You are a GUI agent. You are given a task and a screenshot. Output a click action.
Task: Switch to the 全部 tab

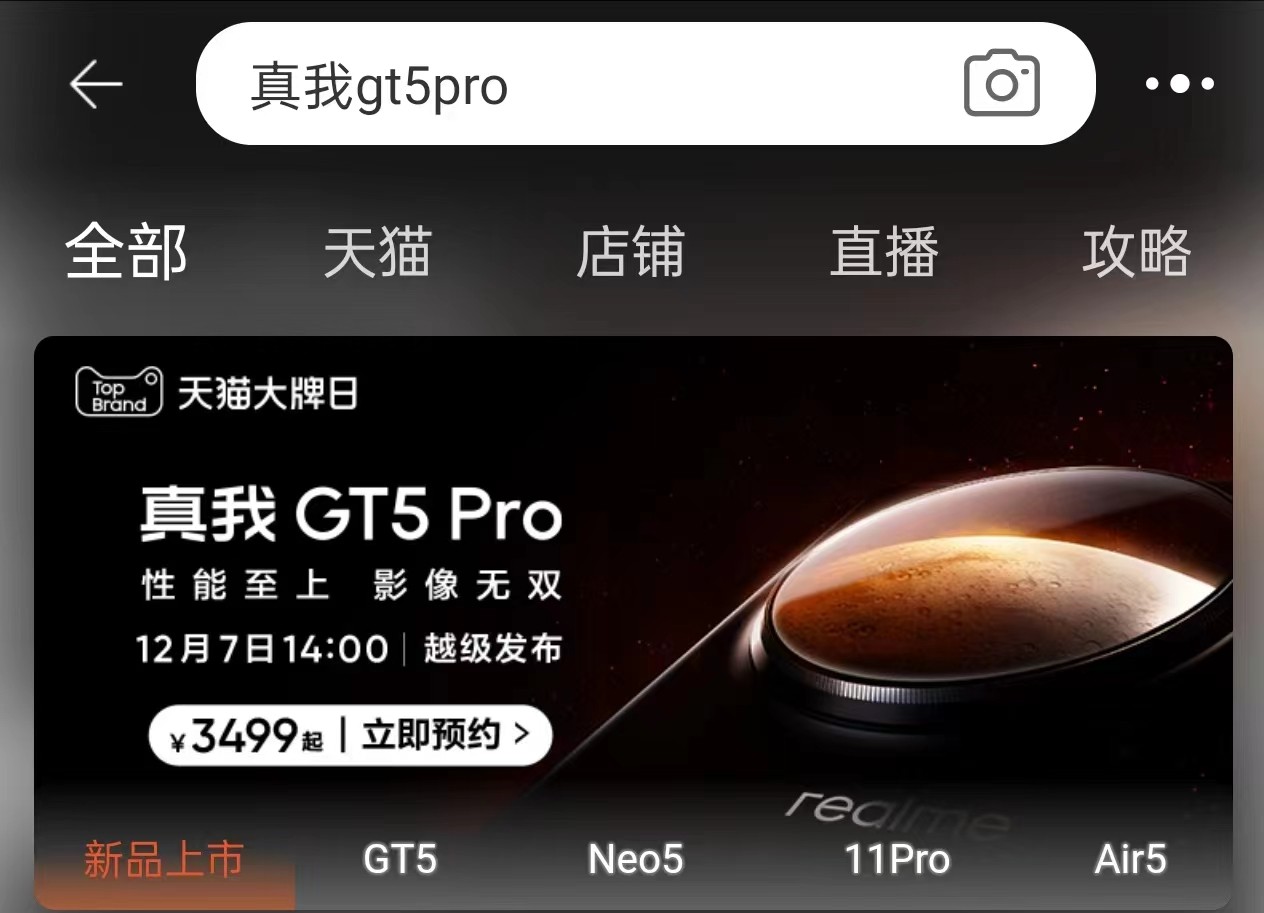(126, 252)
